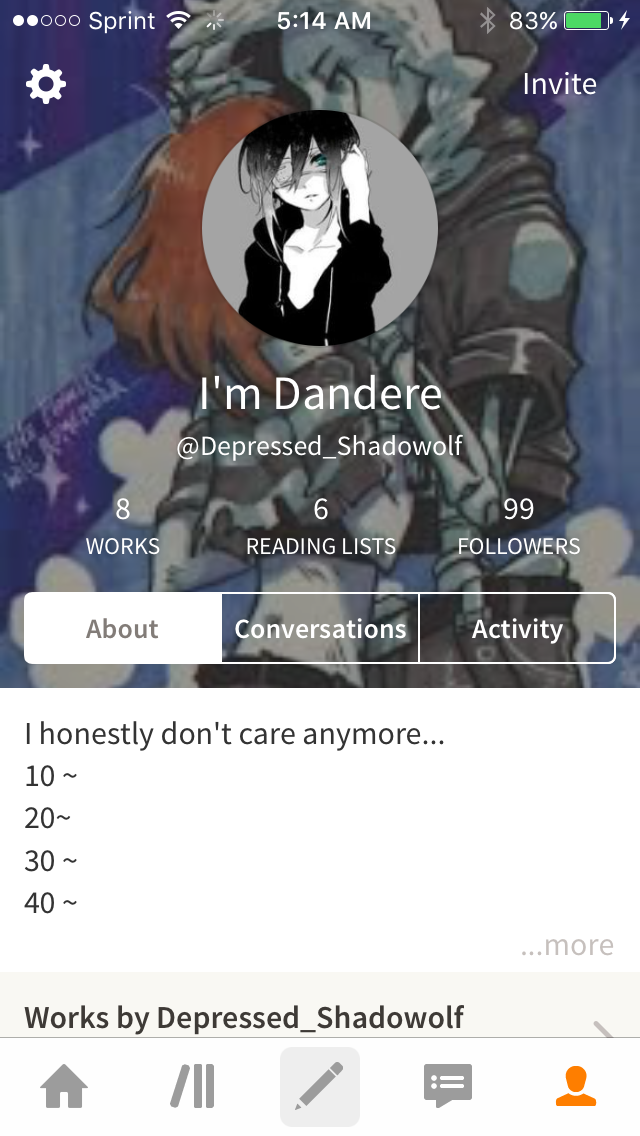Screen dimensions: 640x1136
Task: Open the profile tab
Action: [575, 1086]
